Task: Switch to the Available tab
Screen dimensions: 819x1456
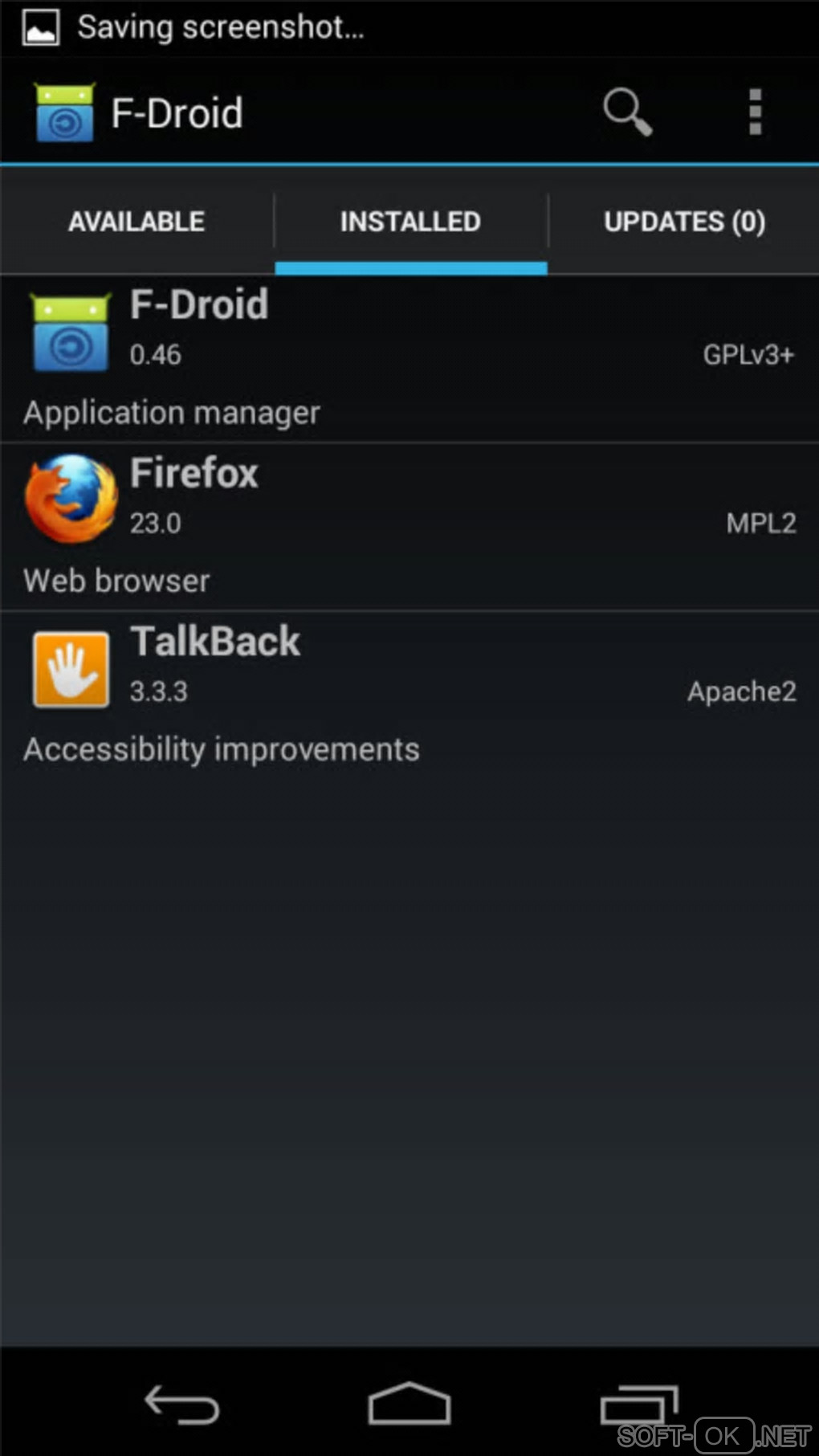Action: pyautogui.click(x=136, y=222)
